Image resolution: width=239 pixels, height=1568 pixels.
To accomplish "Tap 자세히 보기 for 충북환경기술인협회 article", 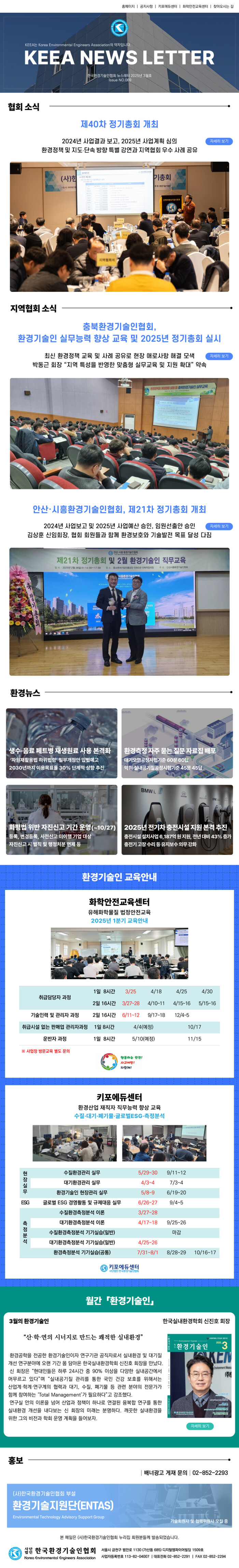I will coord(218,356).
